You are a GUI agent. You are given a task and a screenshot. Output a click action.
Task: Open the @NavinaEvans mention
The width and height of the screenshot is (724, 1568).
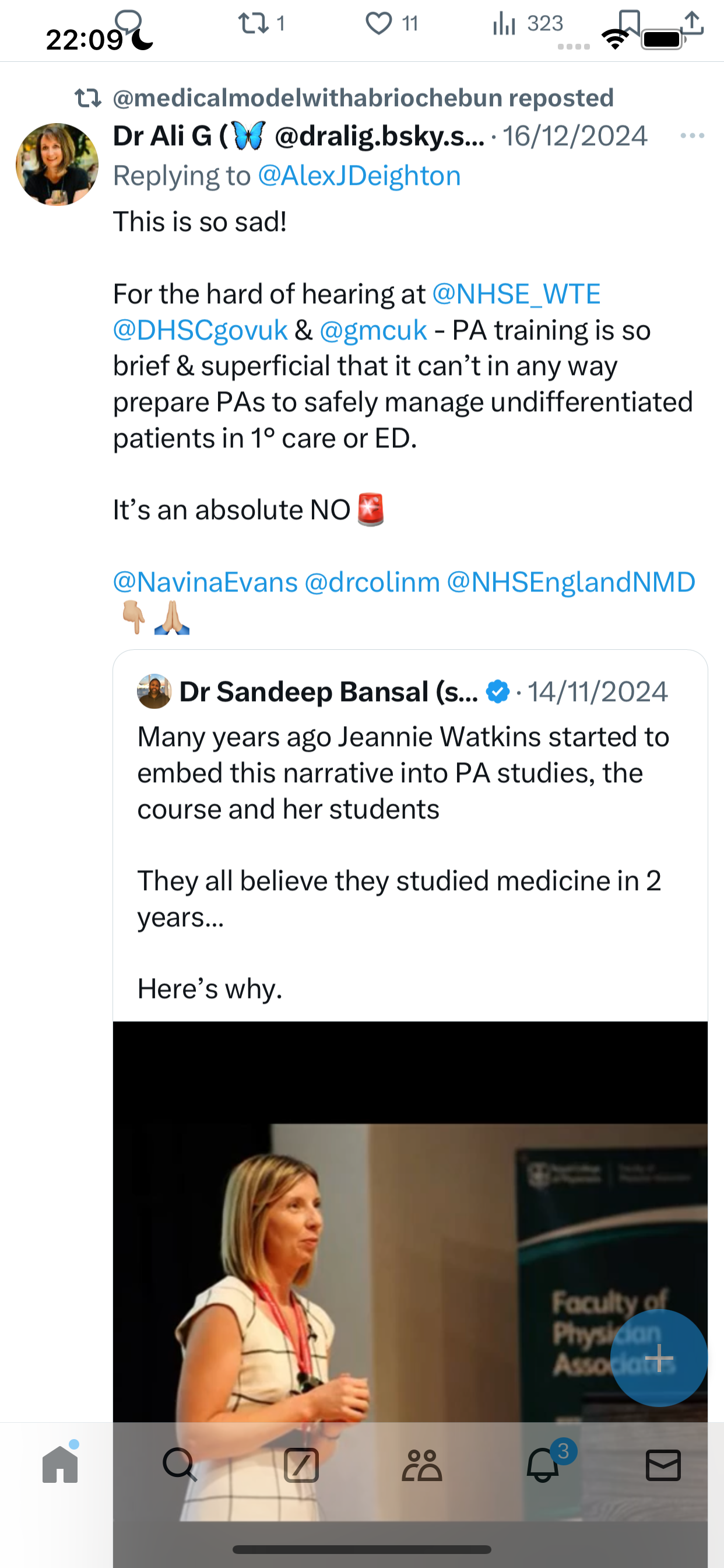[205, 582]
